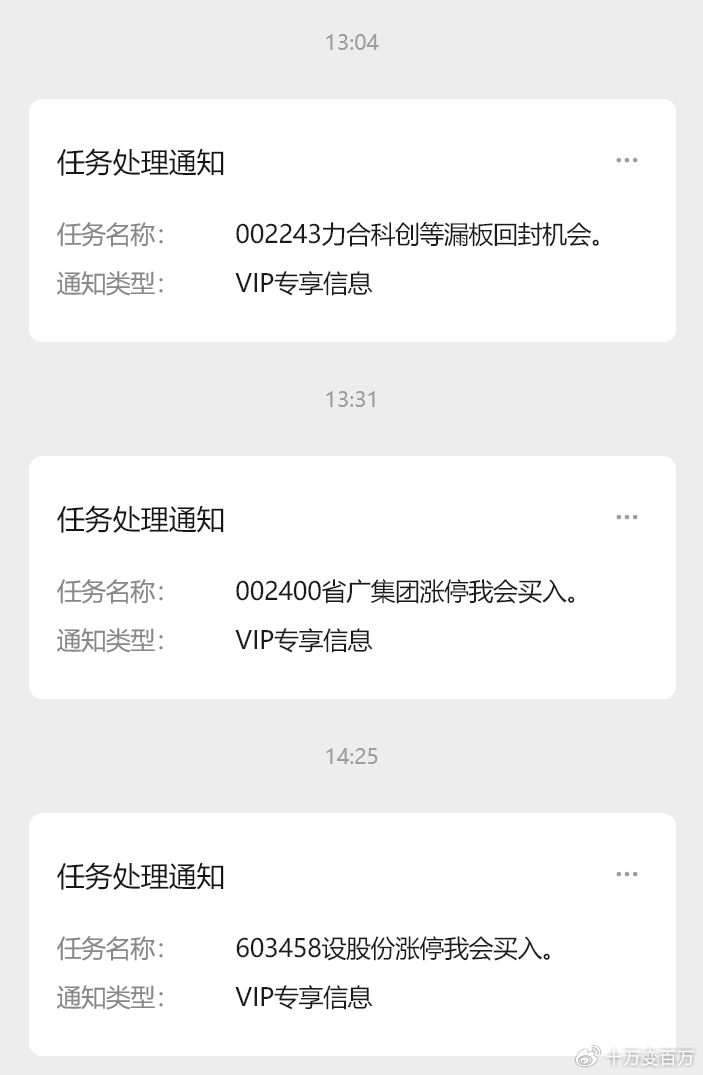This screenshot has height=1075, width=703.
Task: Open the 002400省广集团 notification card
Action: pyautogui.click(x=352, y=592)
